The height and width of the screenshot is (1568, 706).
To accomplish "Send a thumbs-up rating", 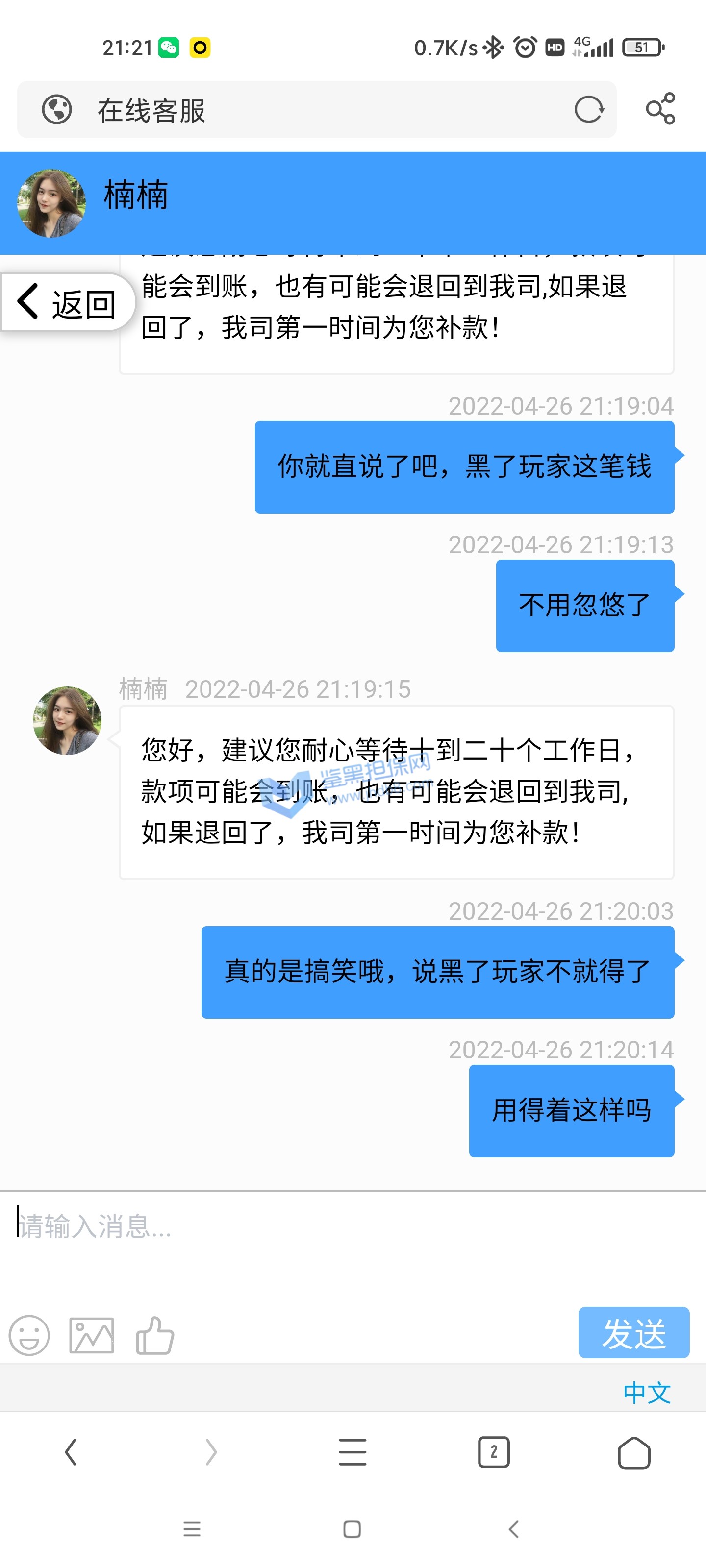I will (155, 1335).
